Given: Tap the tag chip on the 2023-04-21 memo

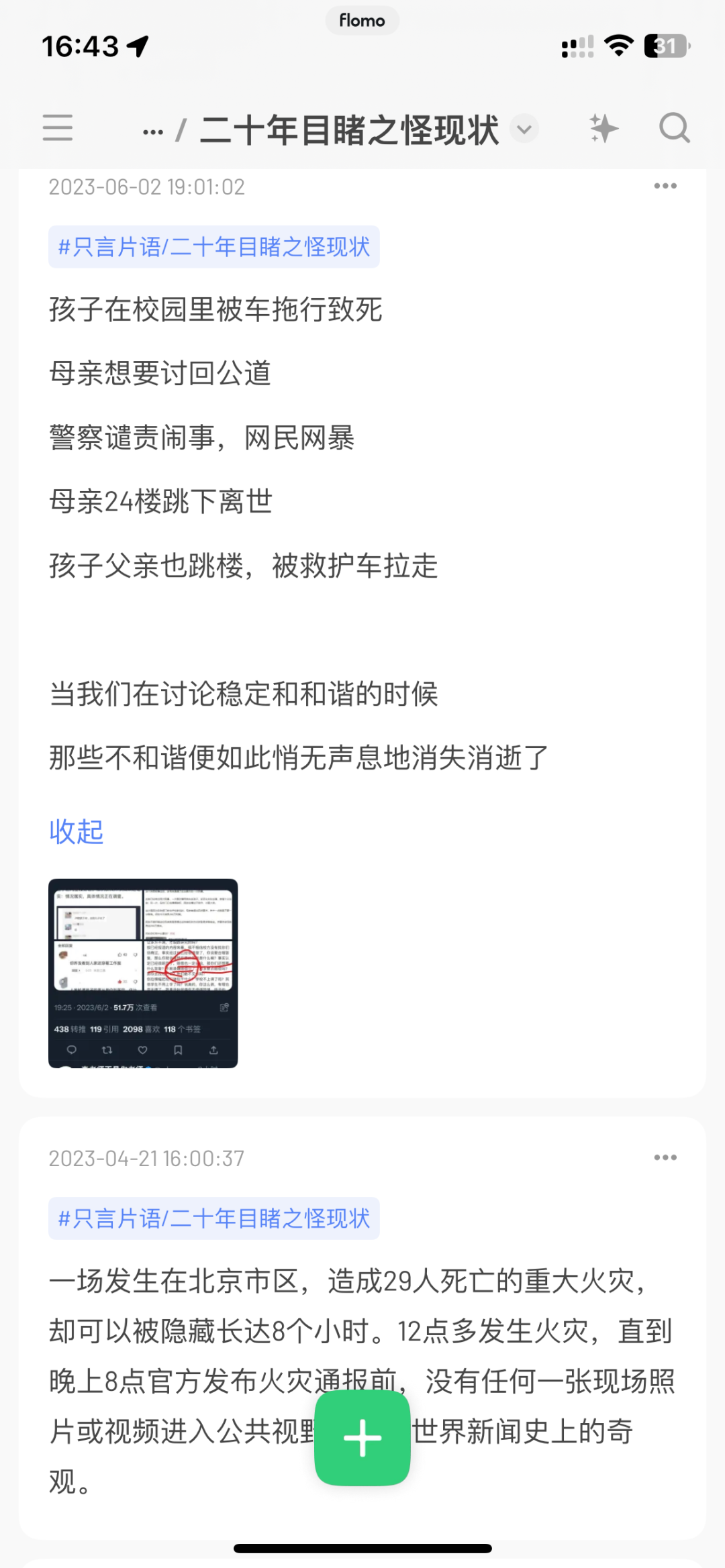Looking at the screenshot, I should 213,1218.
